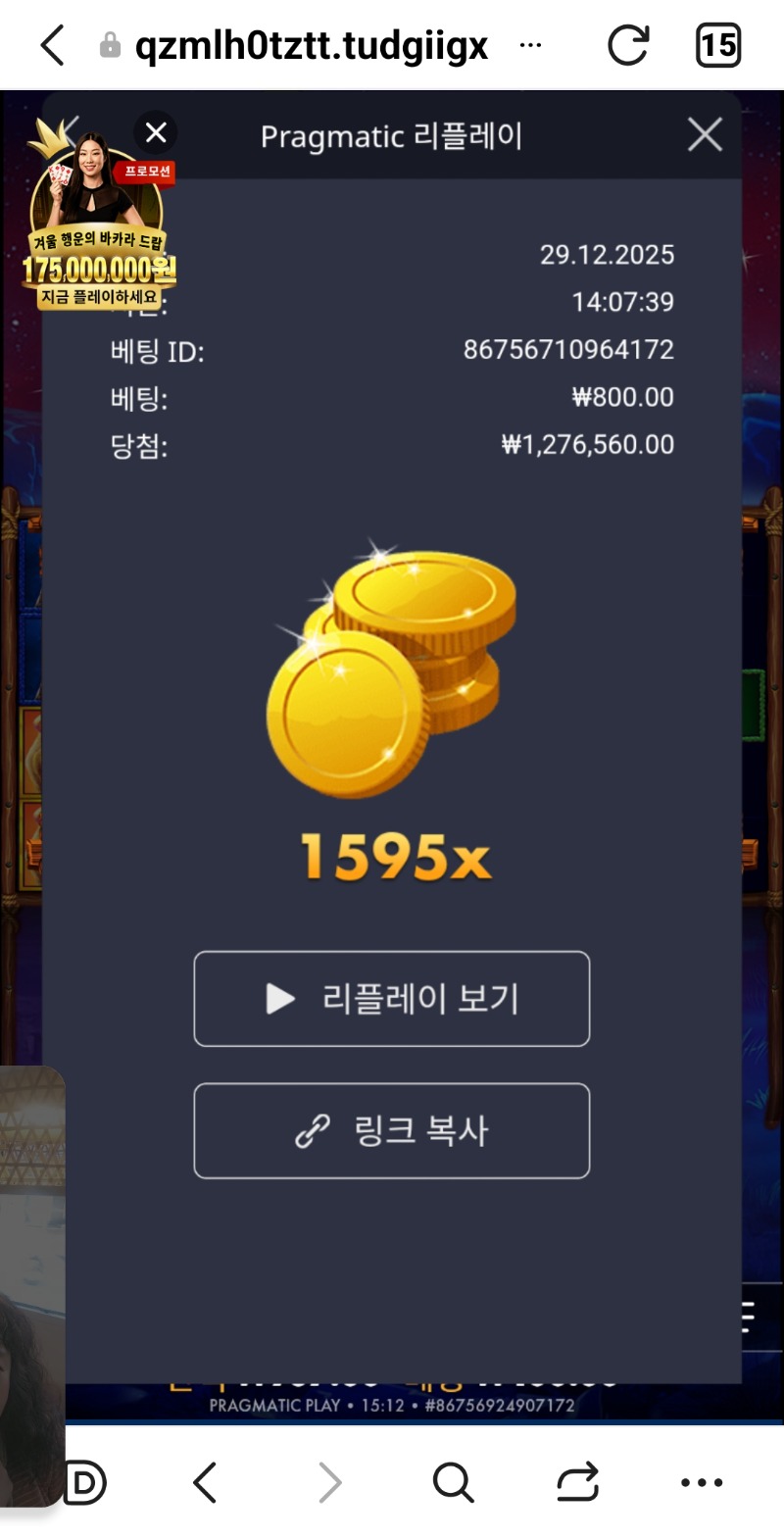
Task: Dismiss the baccarat promotion banner
Action: click(156, 132)
